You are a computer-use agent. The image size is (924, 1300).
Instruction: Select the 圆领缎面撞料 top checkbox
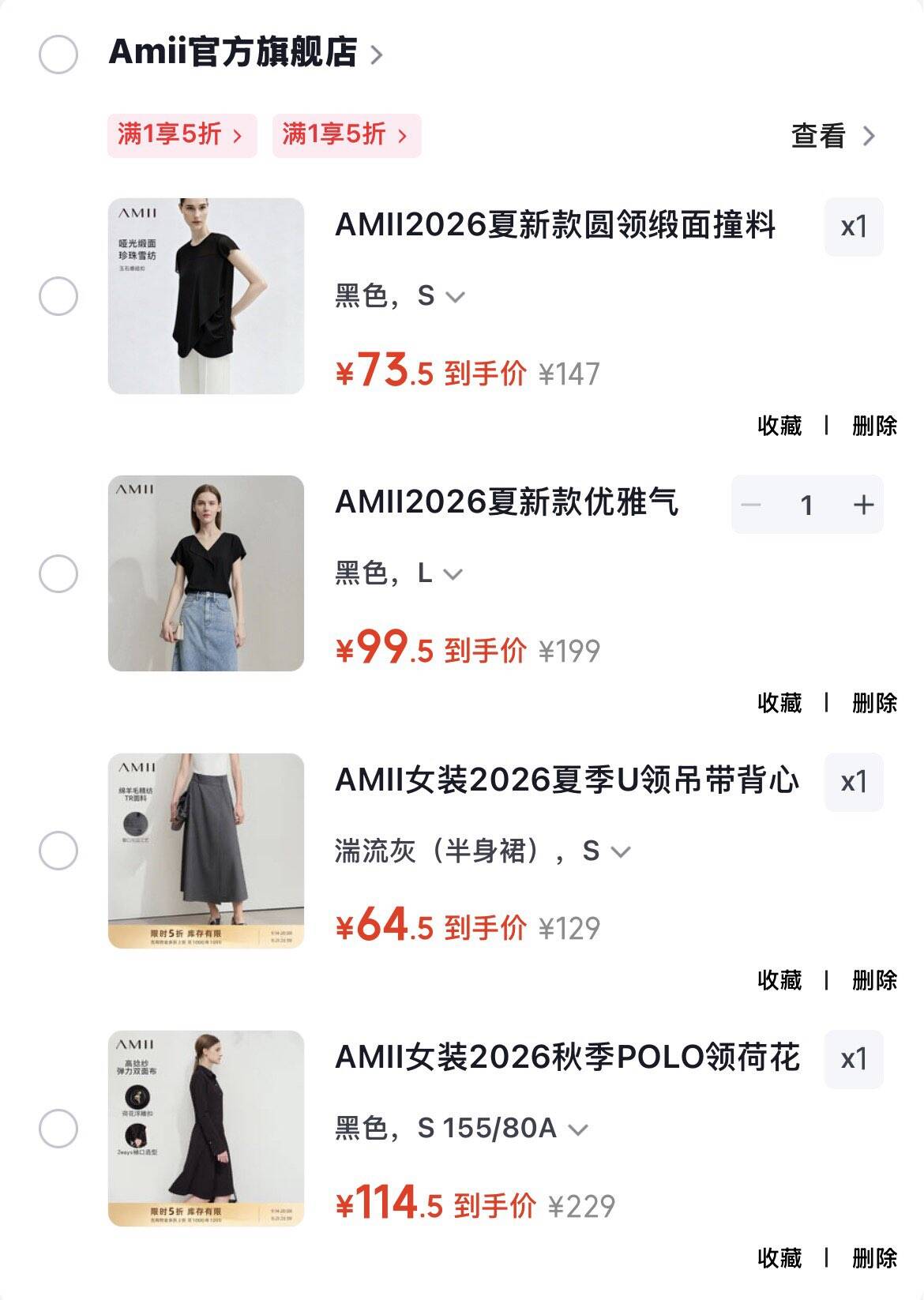[58, 296]
